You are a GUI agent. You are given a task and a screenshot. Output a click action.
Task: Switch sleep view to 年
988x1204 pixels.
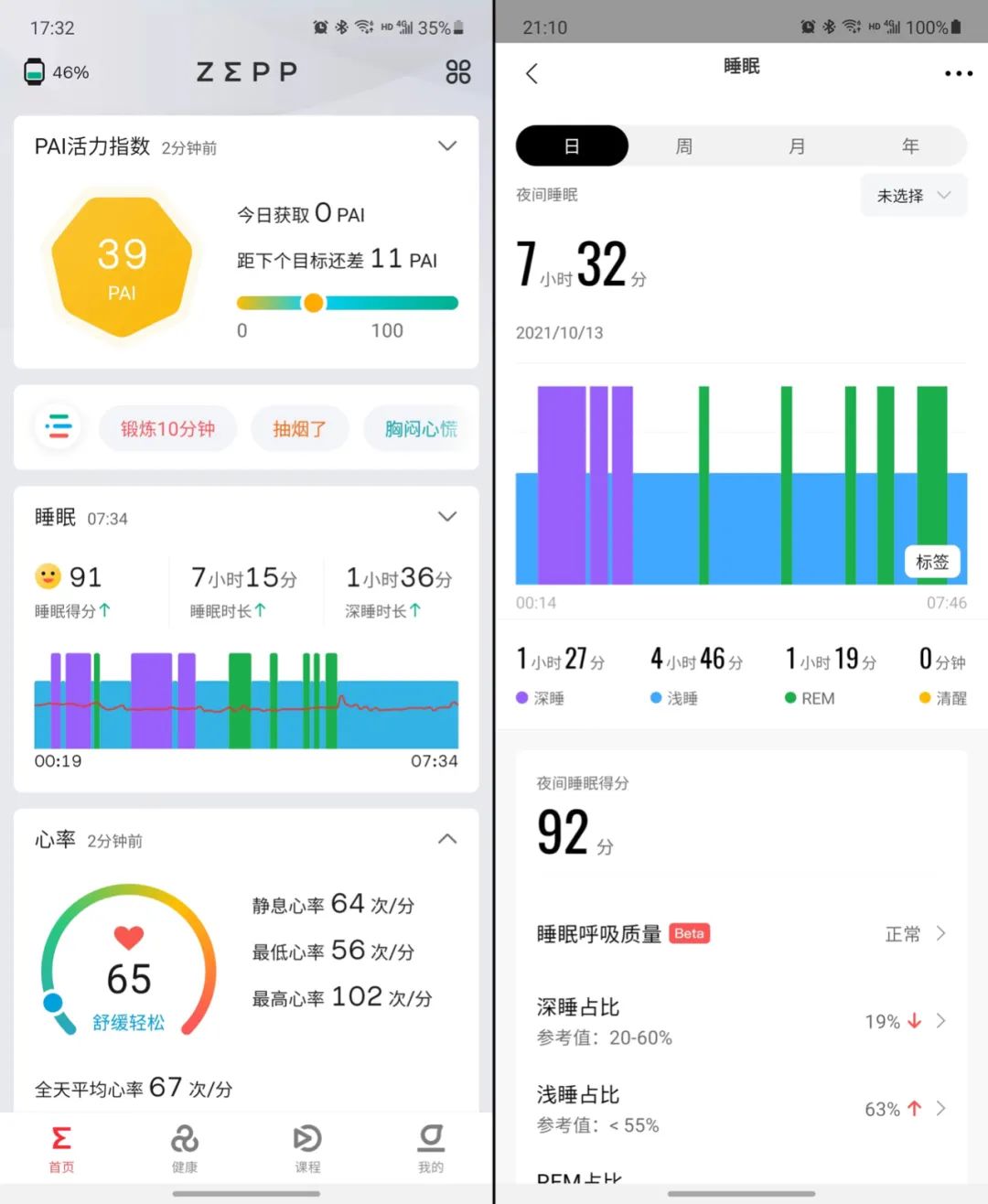pyautogui.click(x=910, y=146)
